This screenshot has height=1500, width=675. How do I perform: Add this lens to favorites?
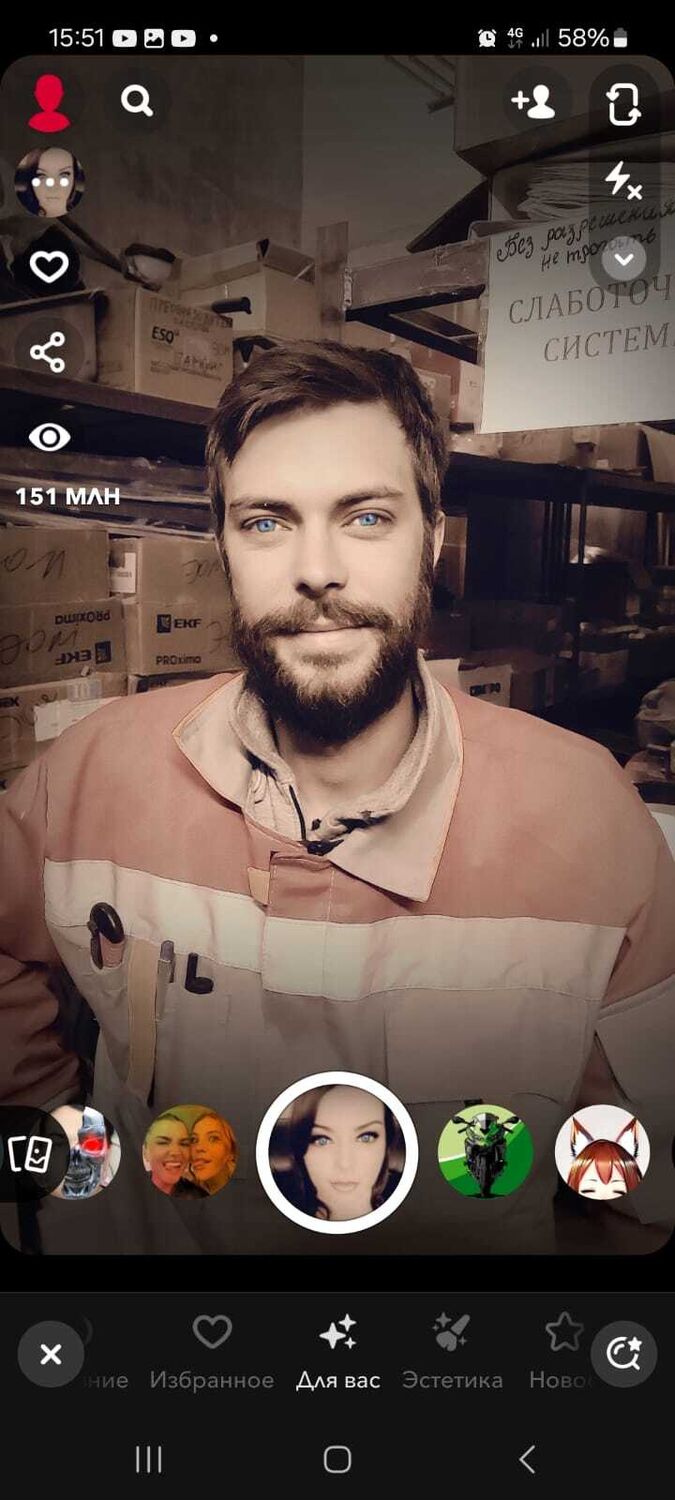point(49,267)
